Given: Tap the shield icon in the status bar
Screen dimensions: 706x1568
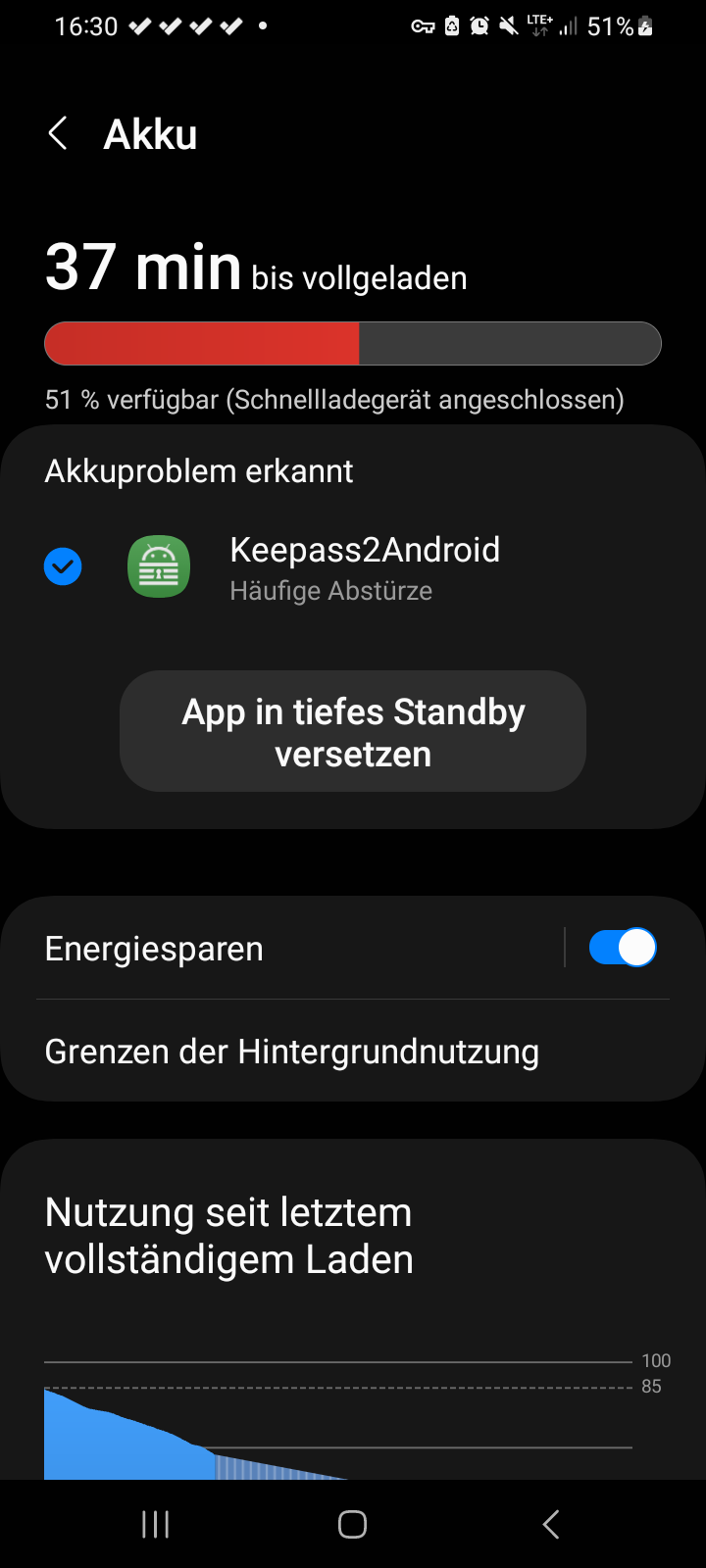Looking at the screenshot, I should [x=452, y=26].
